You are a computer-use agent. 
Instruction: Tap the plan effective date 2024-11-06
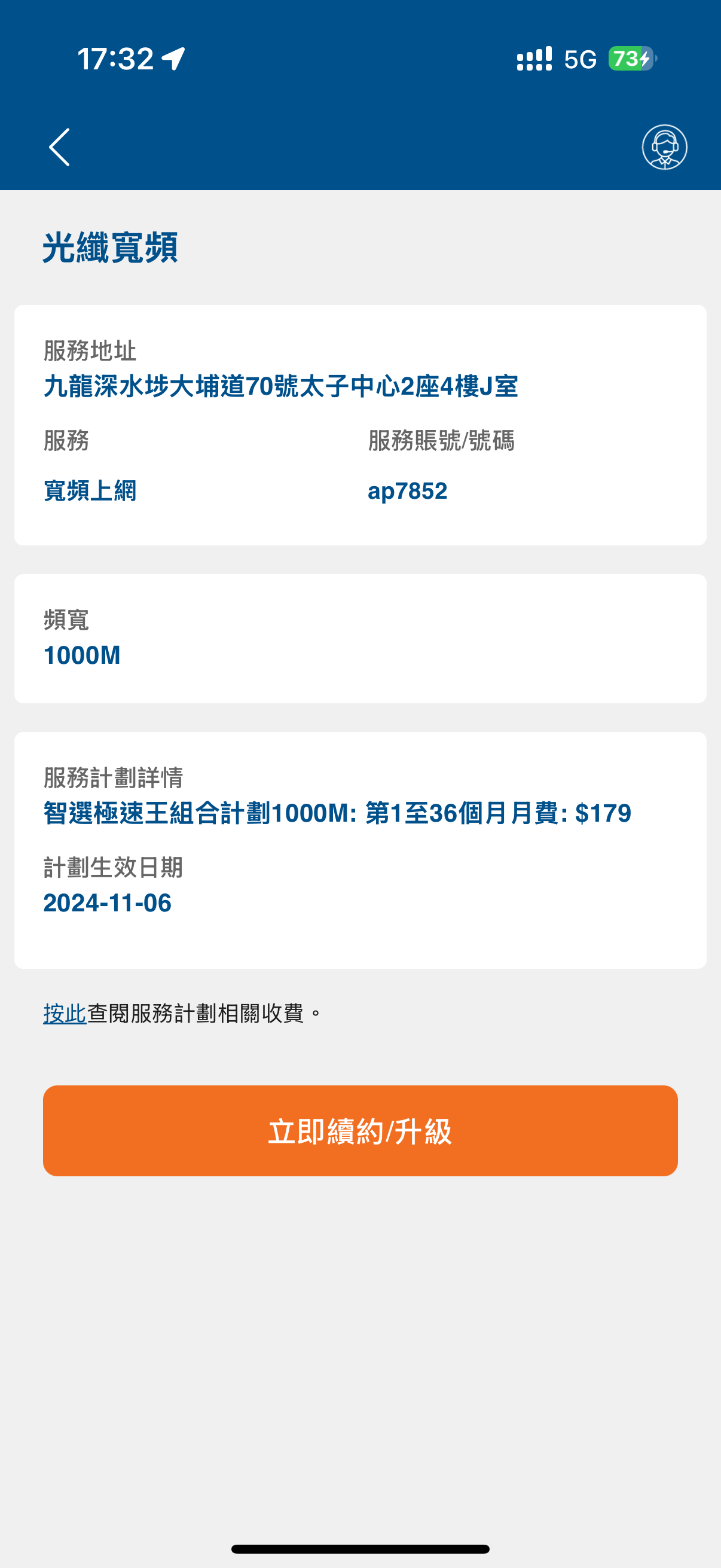(107, 903)
